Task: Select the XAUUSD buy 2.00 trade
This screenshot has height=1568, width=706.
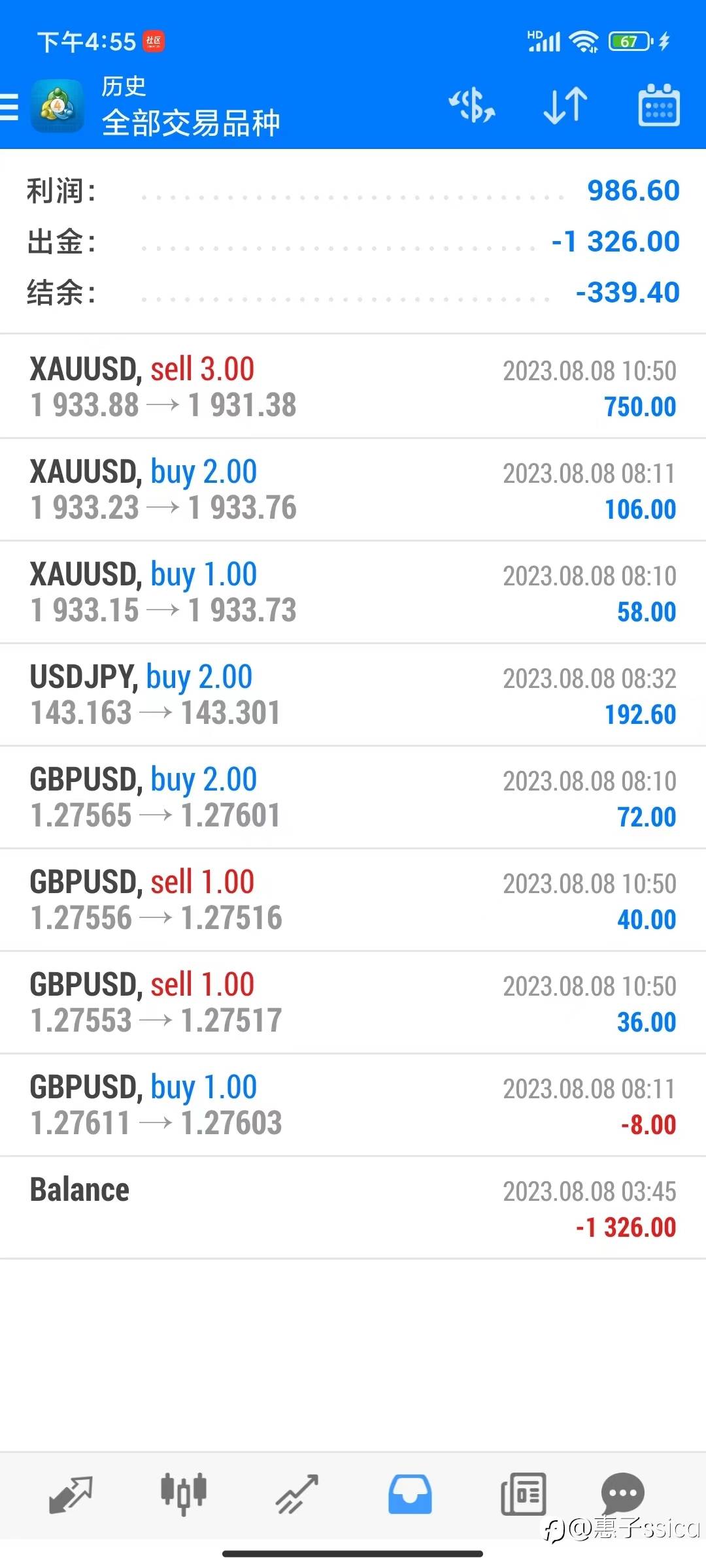Action: [x=353, y=489]
